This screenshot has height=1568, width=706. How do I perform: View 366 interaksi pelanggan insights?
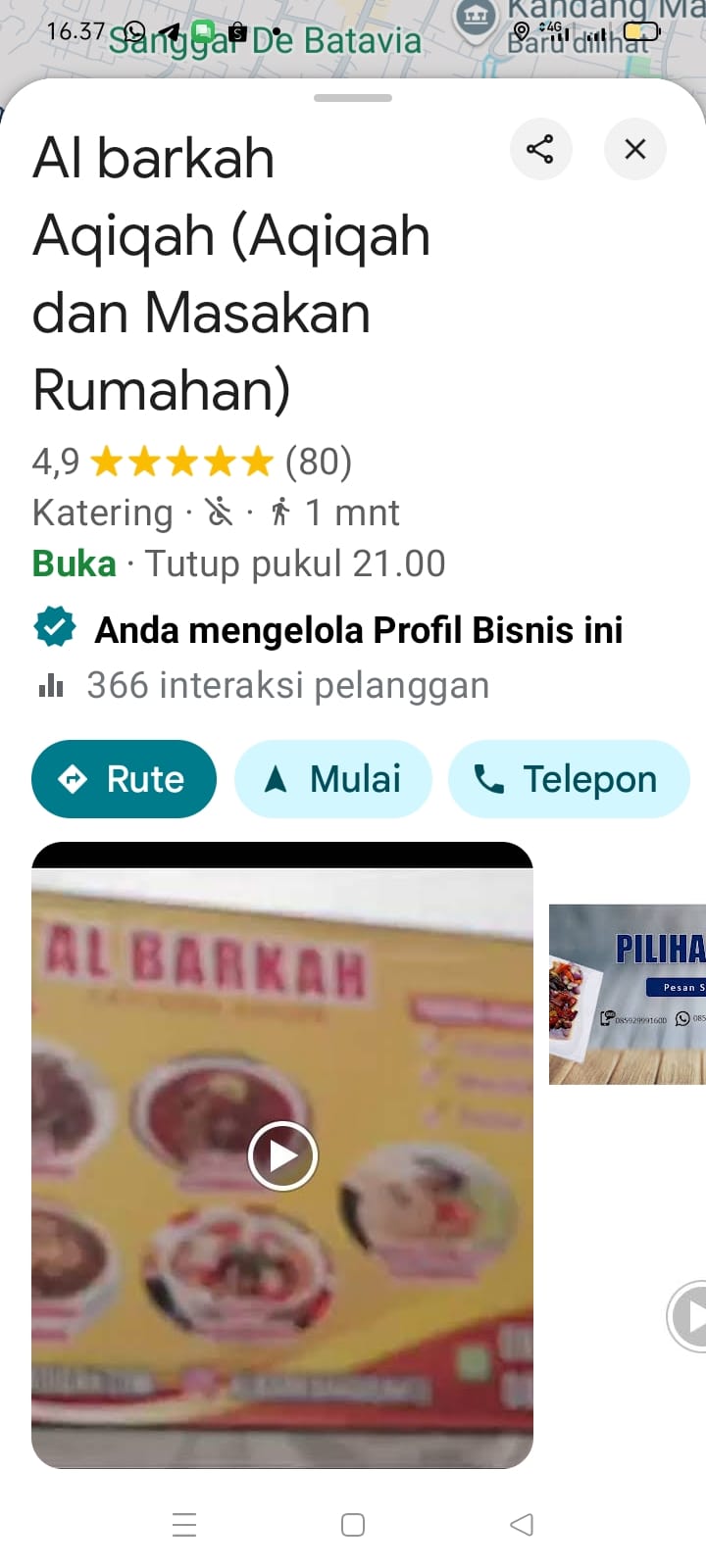[x=263, y=685]
